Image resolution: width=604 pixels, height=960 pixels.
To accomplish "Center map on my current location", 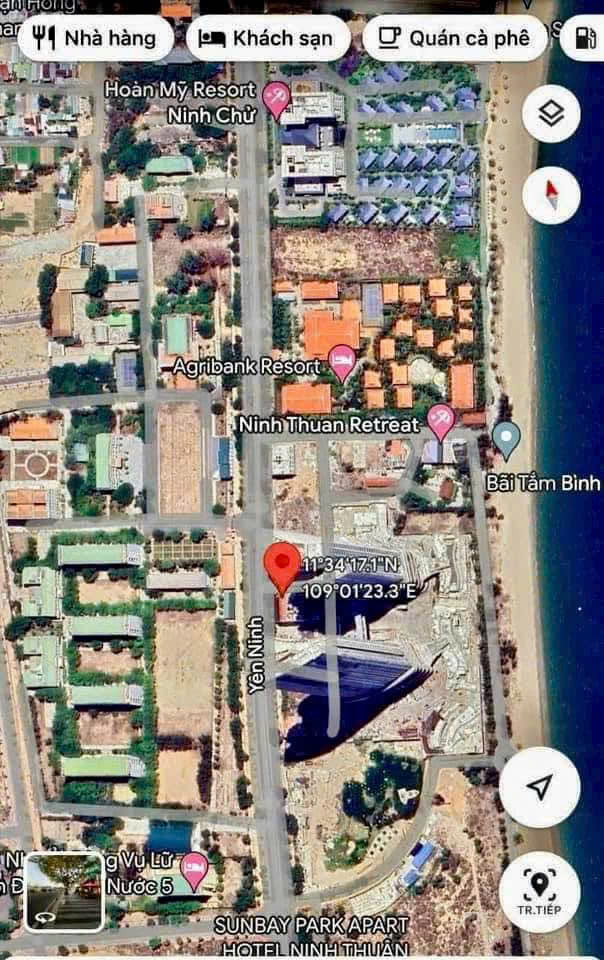I will [x=539, y=787].
